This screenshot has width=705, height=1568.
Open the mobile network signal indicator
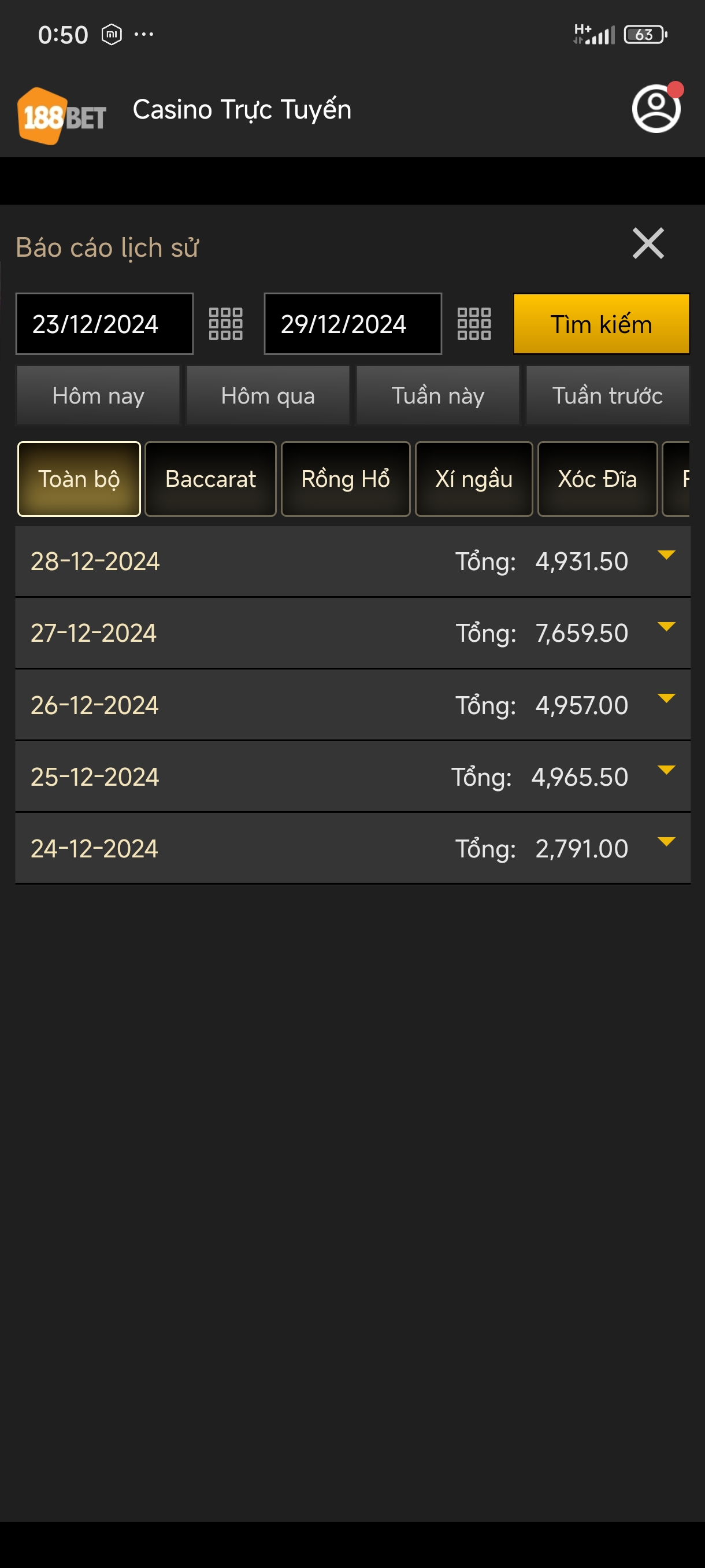[594, 35]
